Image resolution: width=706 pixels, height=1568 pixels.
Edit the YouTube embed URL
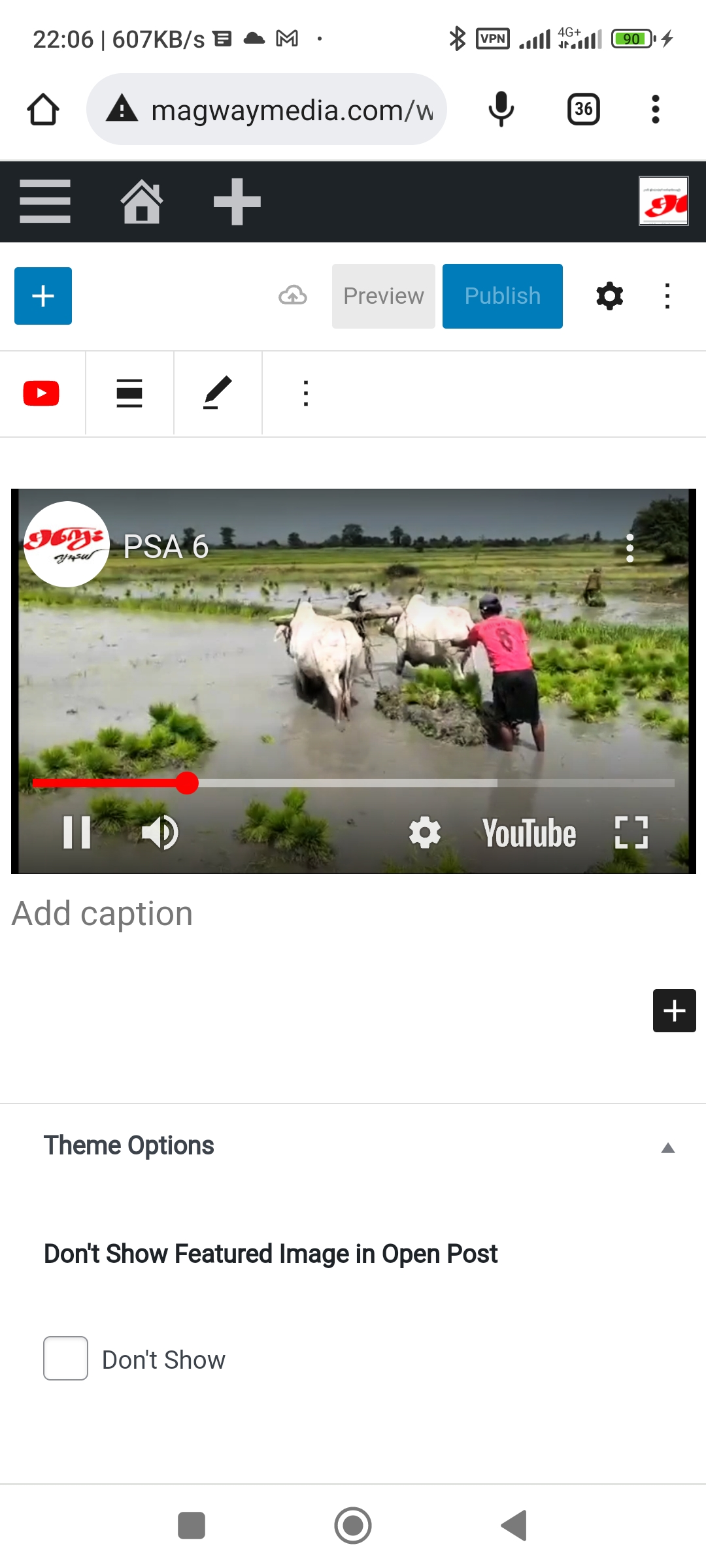[x=218, y=393]
